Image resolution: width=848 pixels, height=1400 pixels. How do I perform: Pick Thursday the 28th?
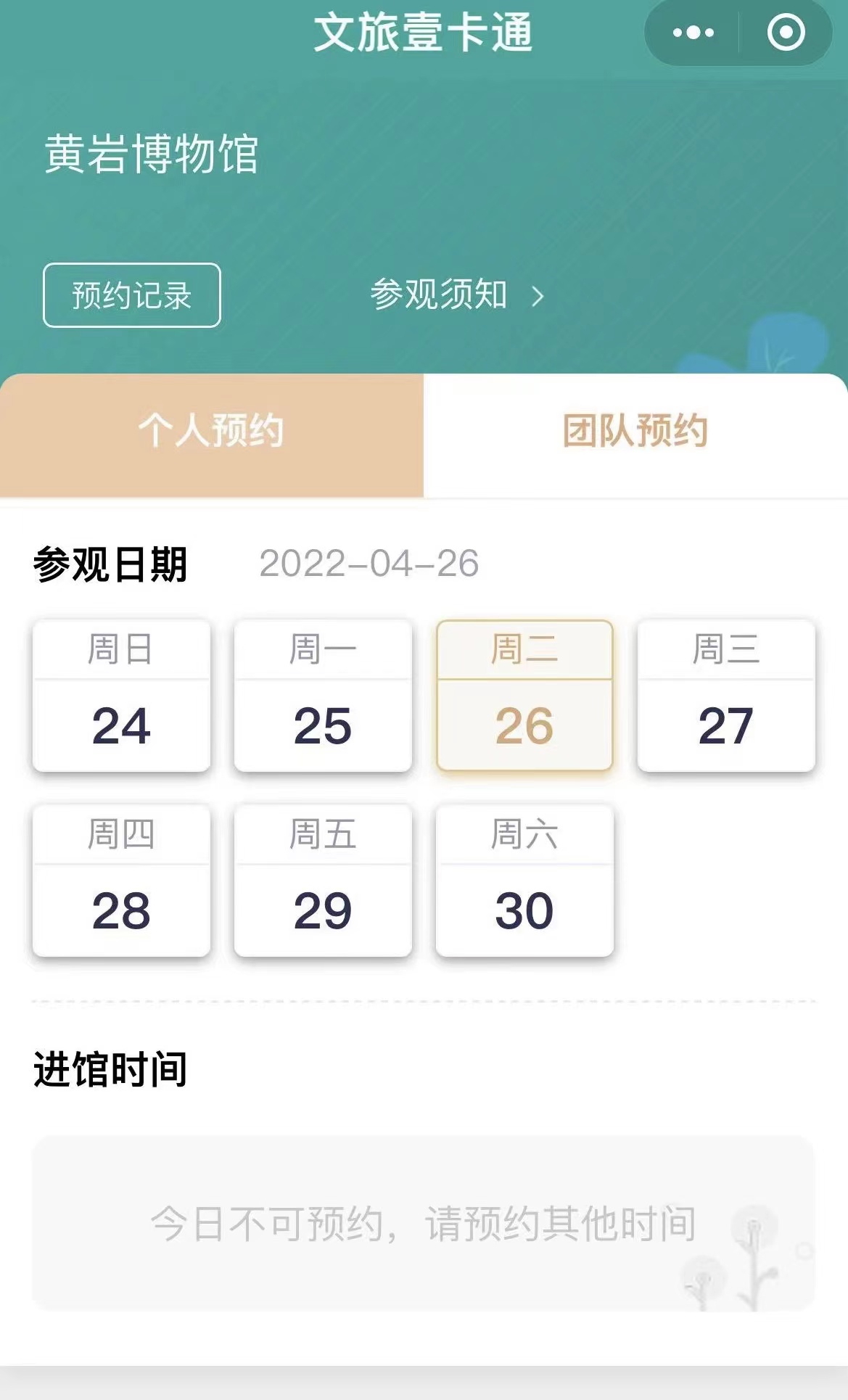[121, 881]
